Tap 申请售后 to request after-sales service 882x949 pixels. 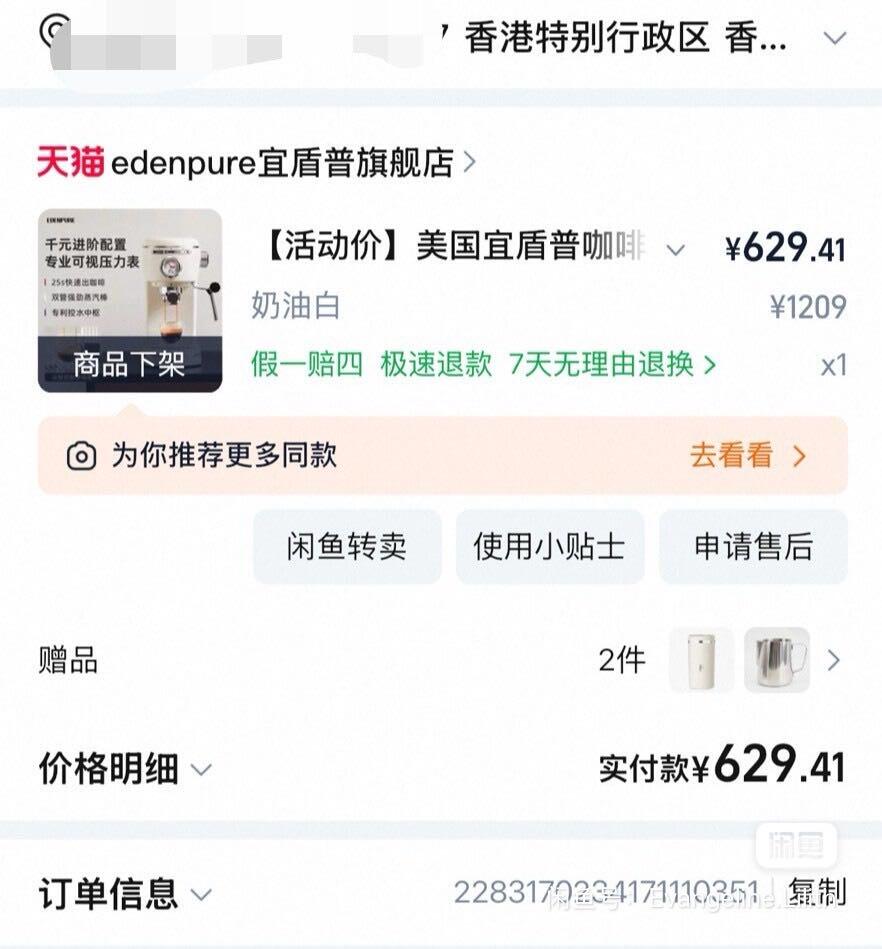click(x=753, y=546)
